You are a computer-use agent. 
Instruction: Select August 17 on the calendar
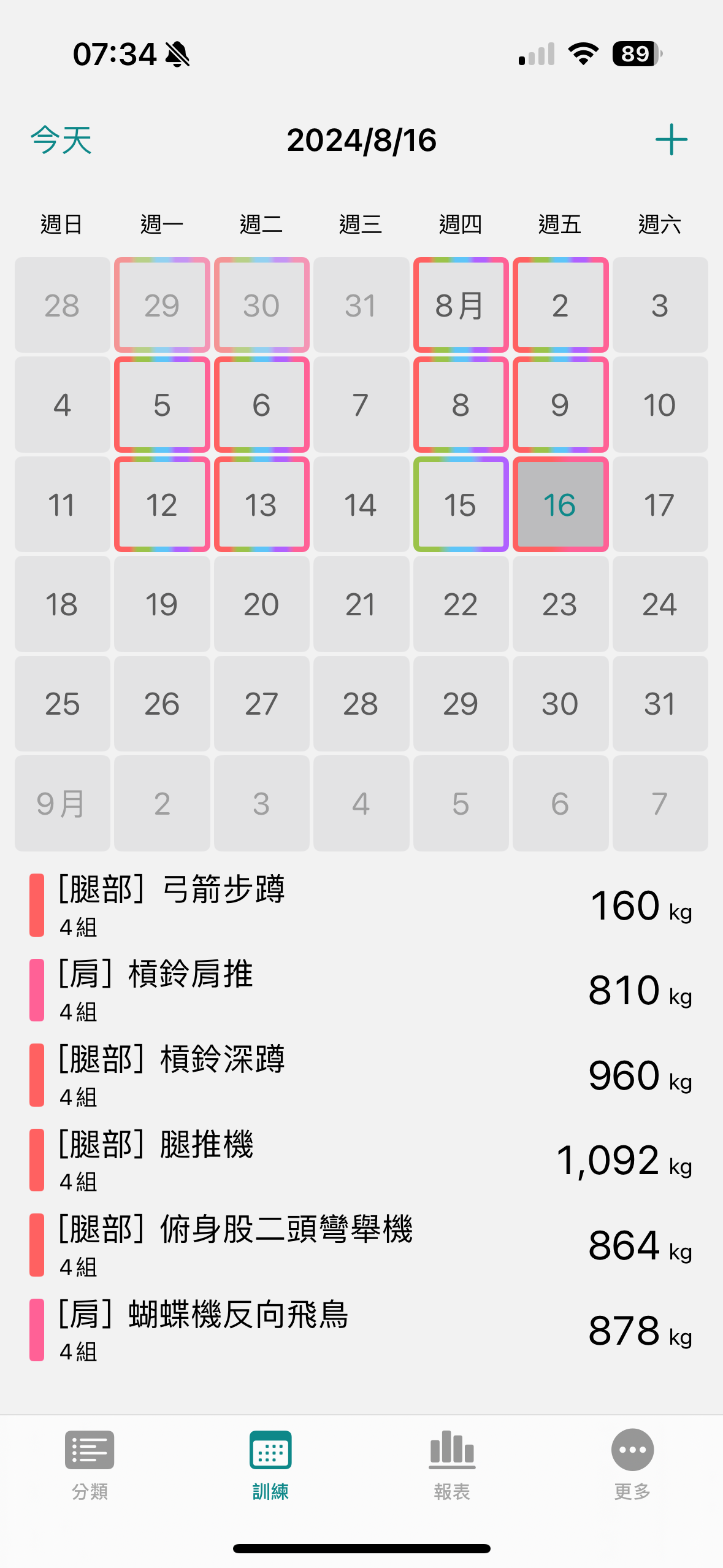pos(660,505)
